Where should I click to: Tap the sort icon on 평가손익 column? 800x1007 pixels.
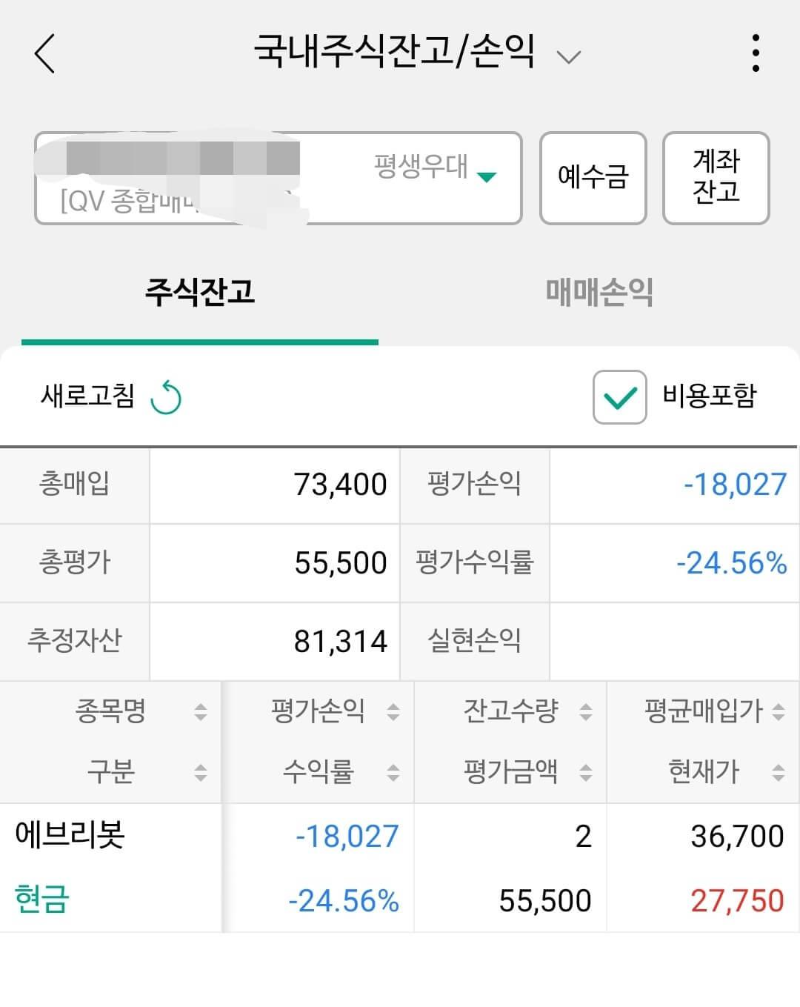click(396, 710)
